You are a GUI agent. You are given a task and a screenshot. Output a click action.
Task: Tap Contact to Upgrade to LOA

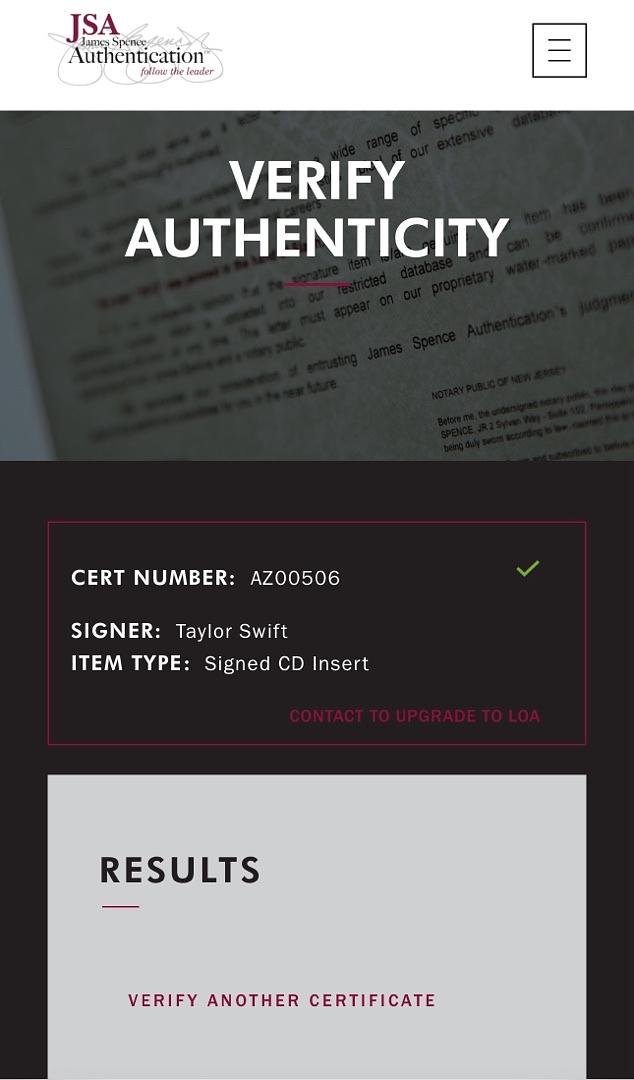(414, 716)
